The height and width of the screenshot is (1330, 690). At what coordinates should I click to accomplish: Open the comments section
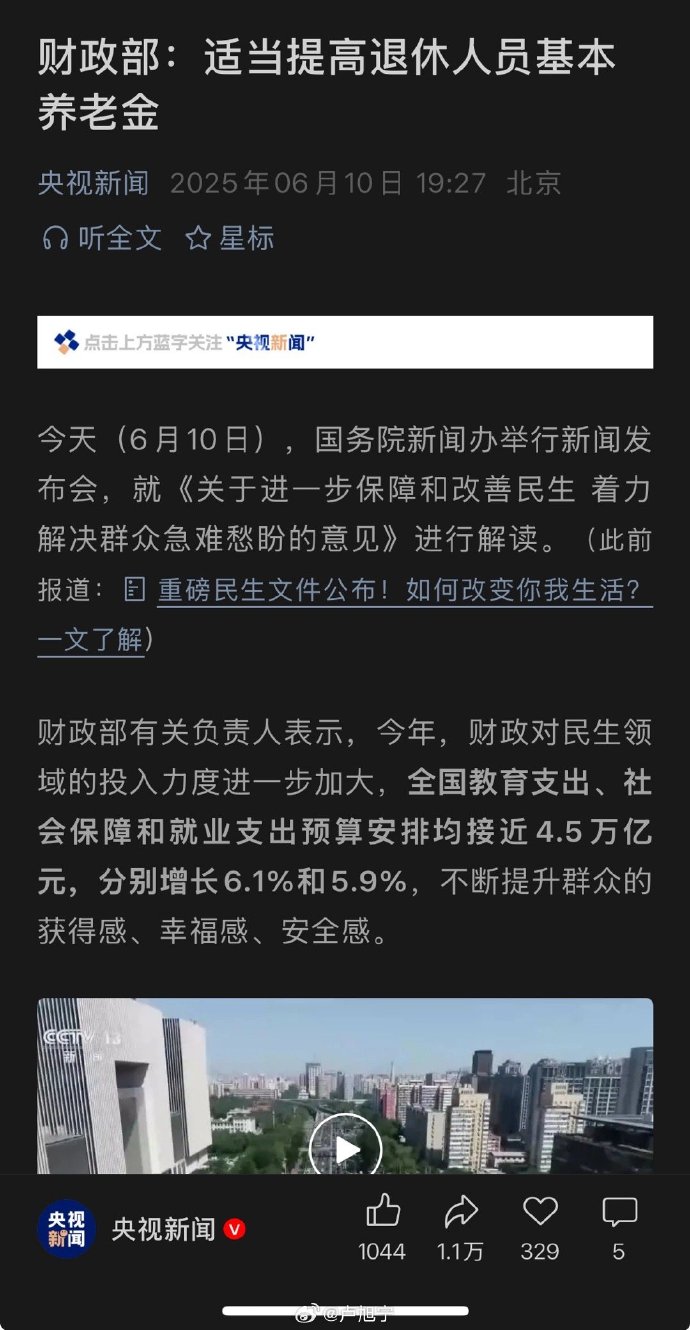click(x=619, y=1214)
